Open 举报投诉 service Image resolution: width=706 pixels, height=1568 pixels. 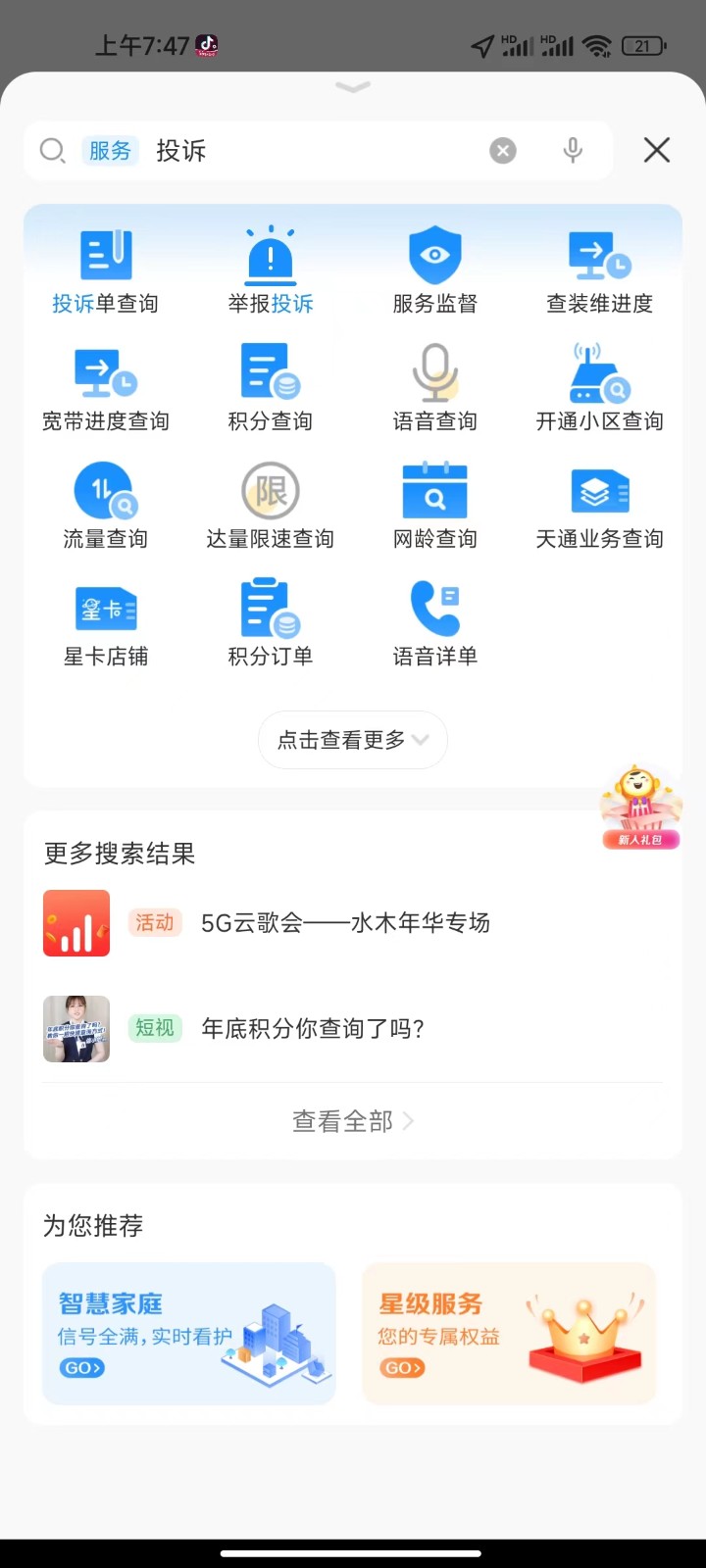(x=271, y=272)
